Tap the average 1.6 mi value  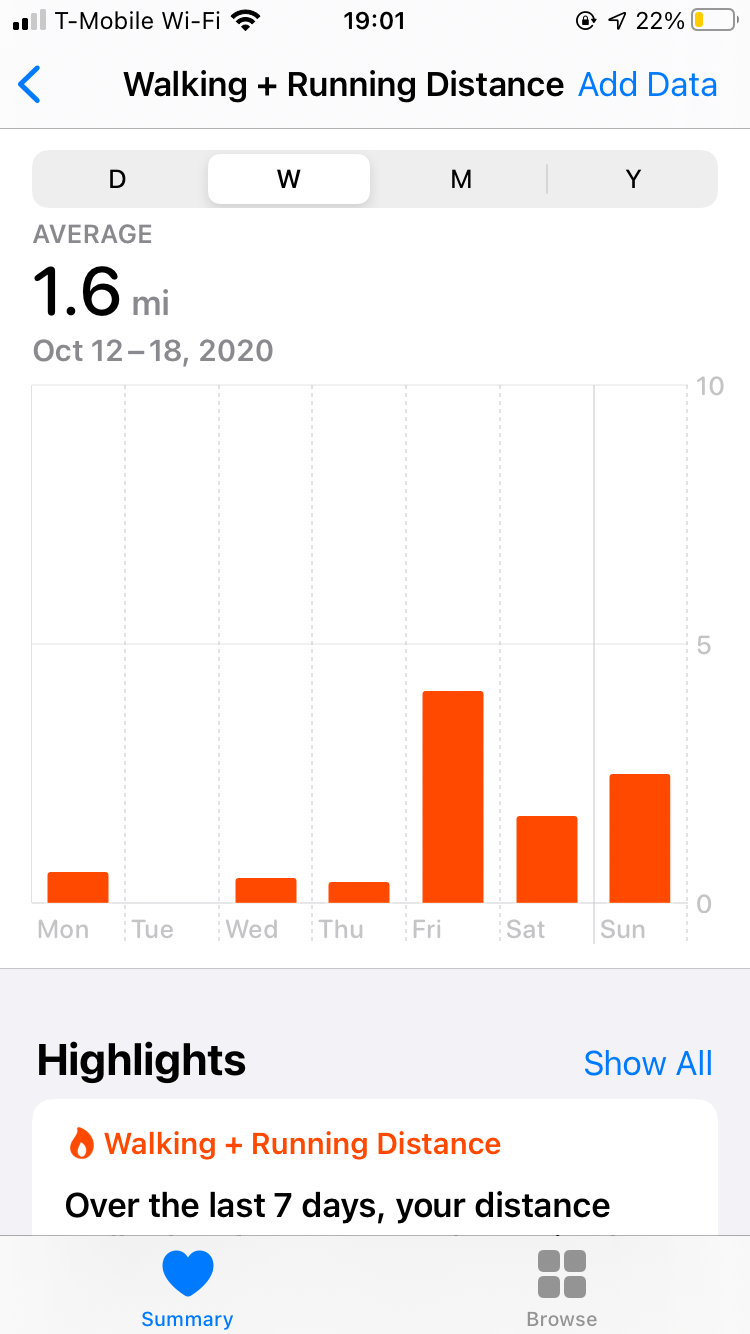(100, 290)
